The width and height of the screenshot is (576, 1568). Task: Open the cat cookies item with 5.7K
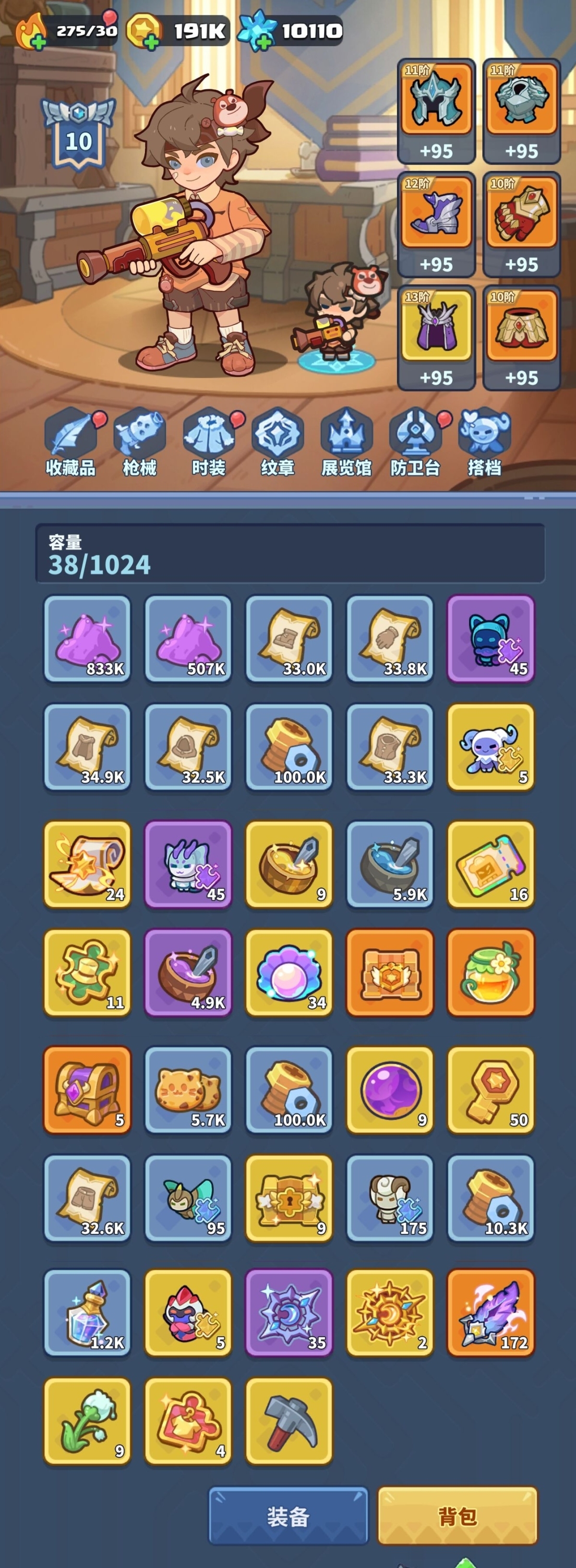point(188,1089)
